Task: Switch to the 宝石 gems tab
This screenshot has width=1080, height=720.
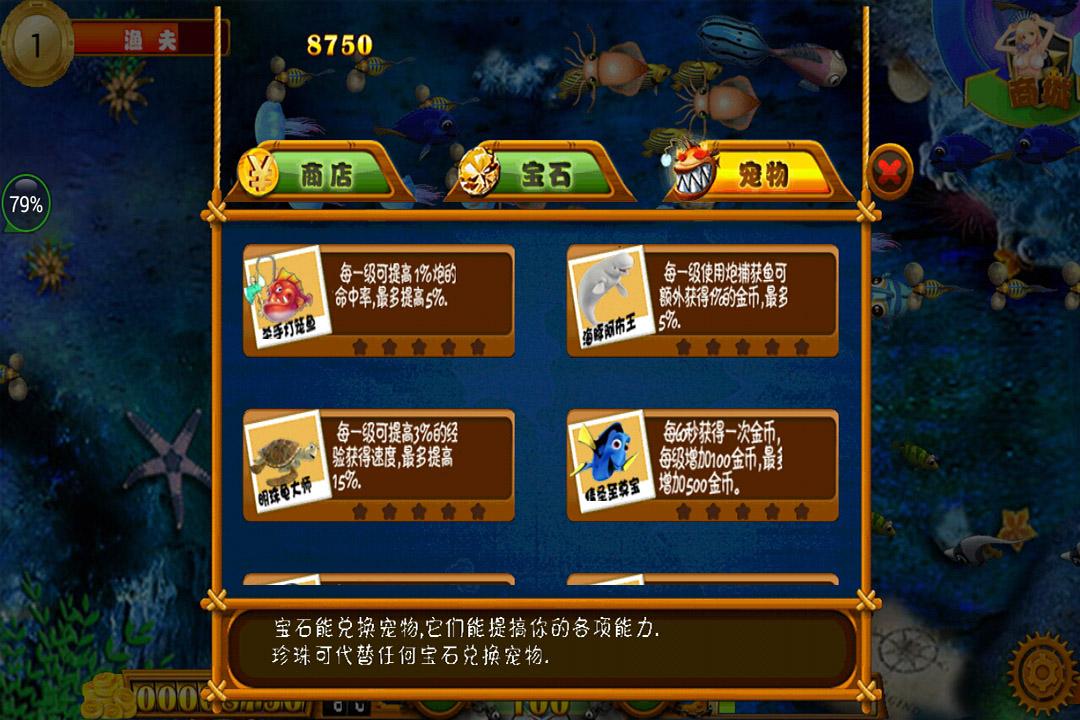Action: coord(543,176)
